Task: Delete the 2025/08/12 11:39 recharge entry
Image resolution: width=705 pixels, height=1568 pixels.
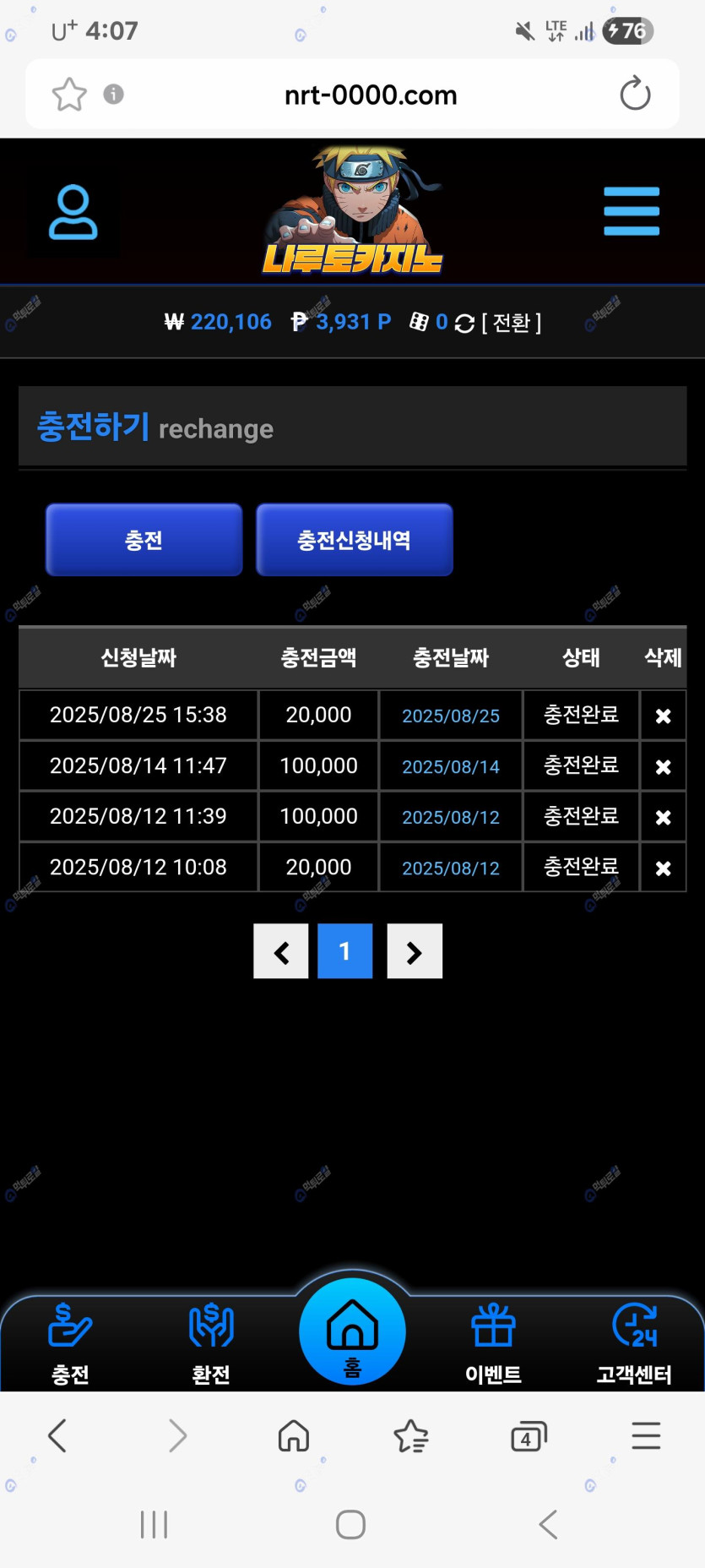Action: pos(663,817)
